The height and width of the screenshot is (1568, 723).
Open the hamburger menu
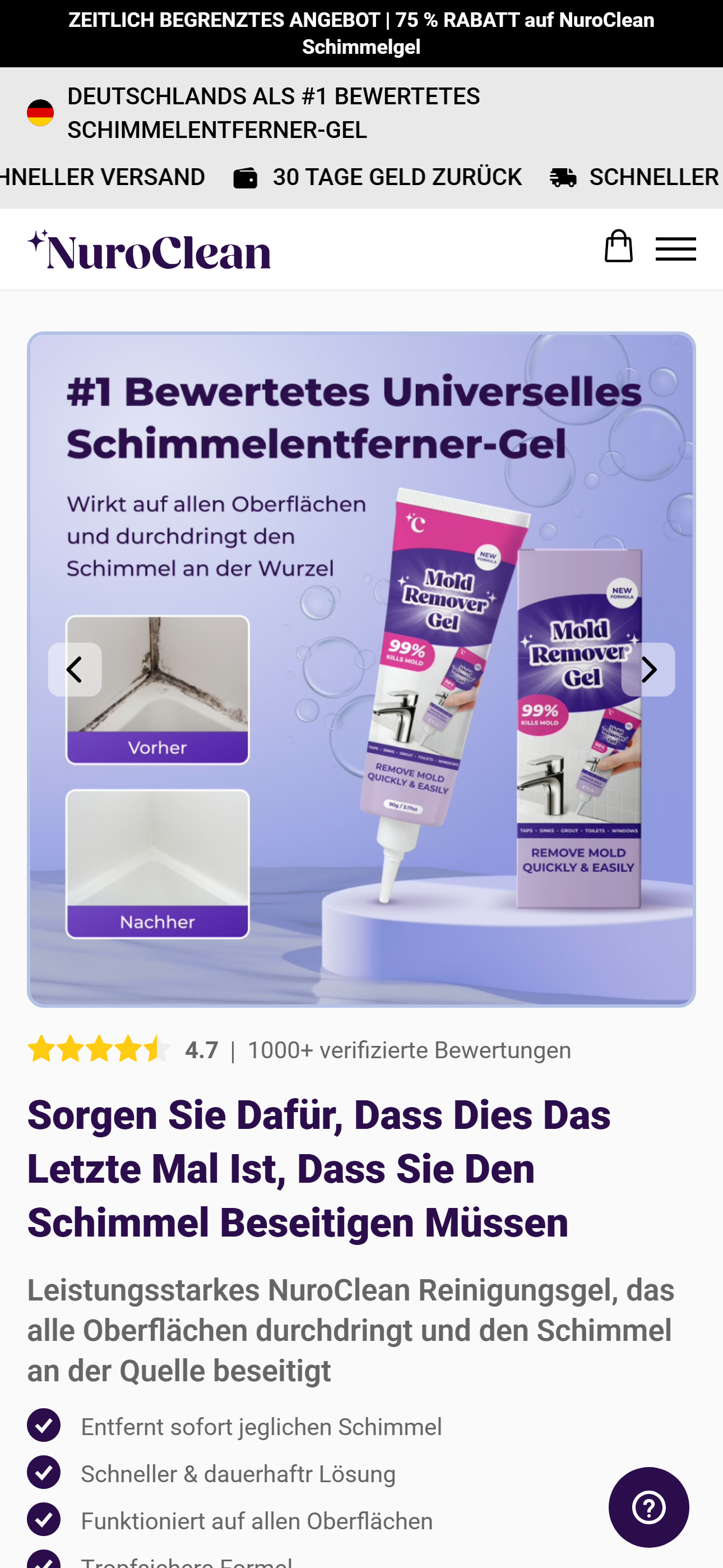point(675,249)
